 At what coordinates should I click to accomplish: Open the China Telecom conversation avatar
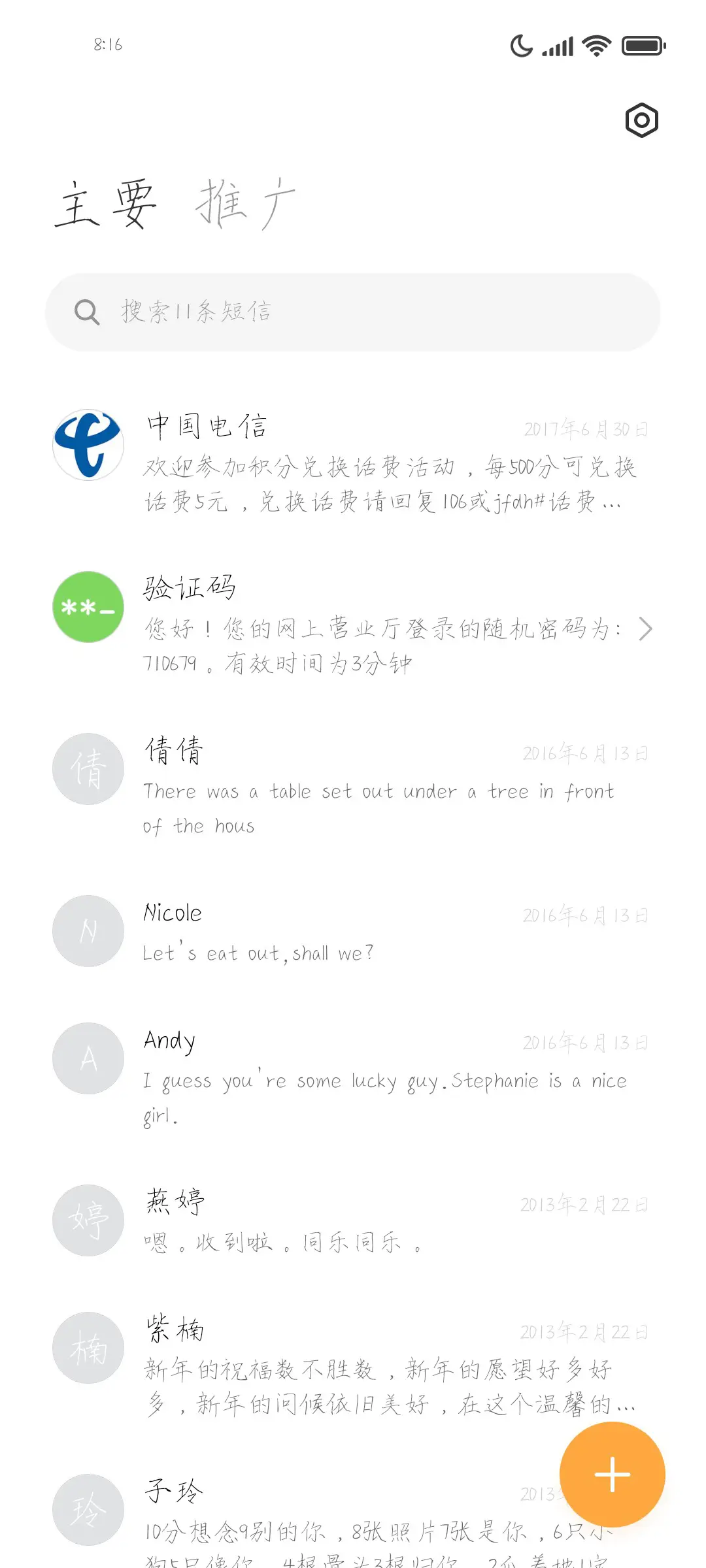88,444
